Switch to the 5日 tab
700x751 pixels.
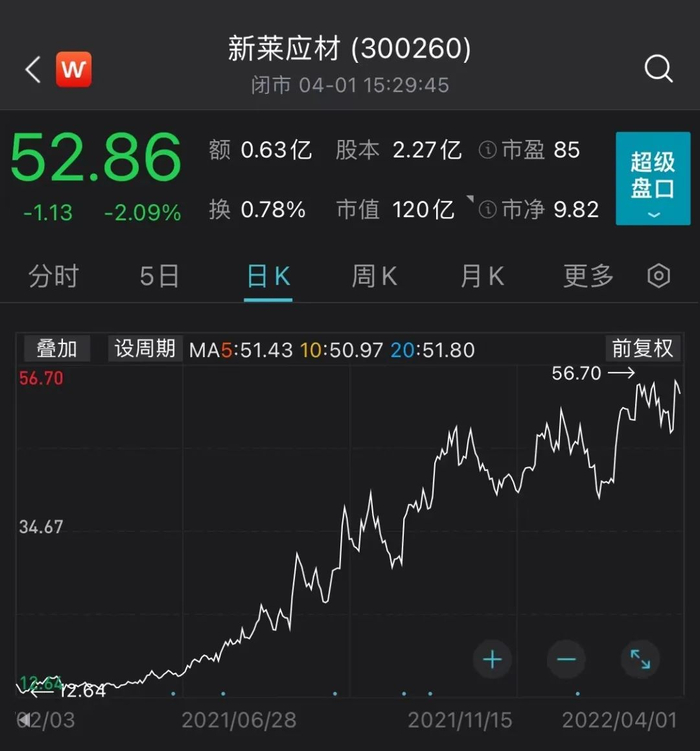(159, 277)
